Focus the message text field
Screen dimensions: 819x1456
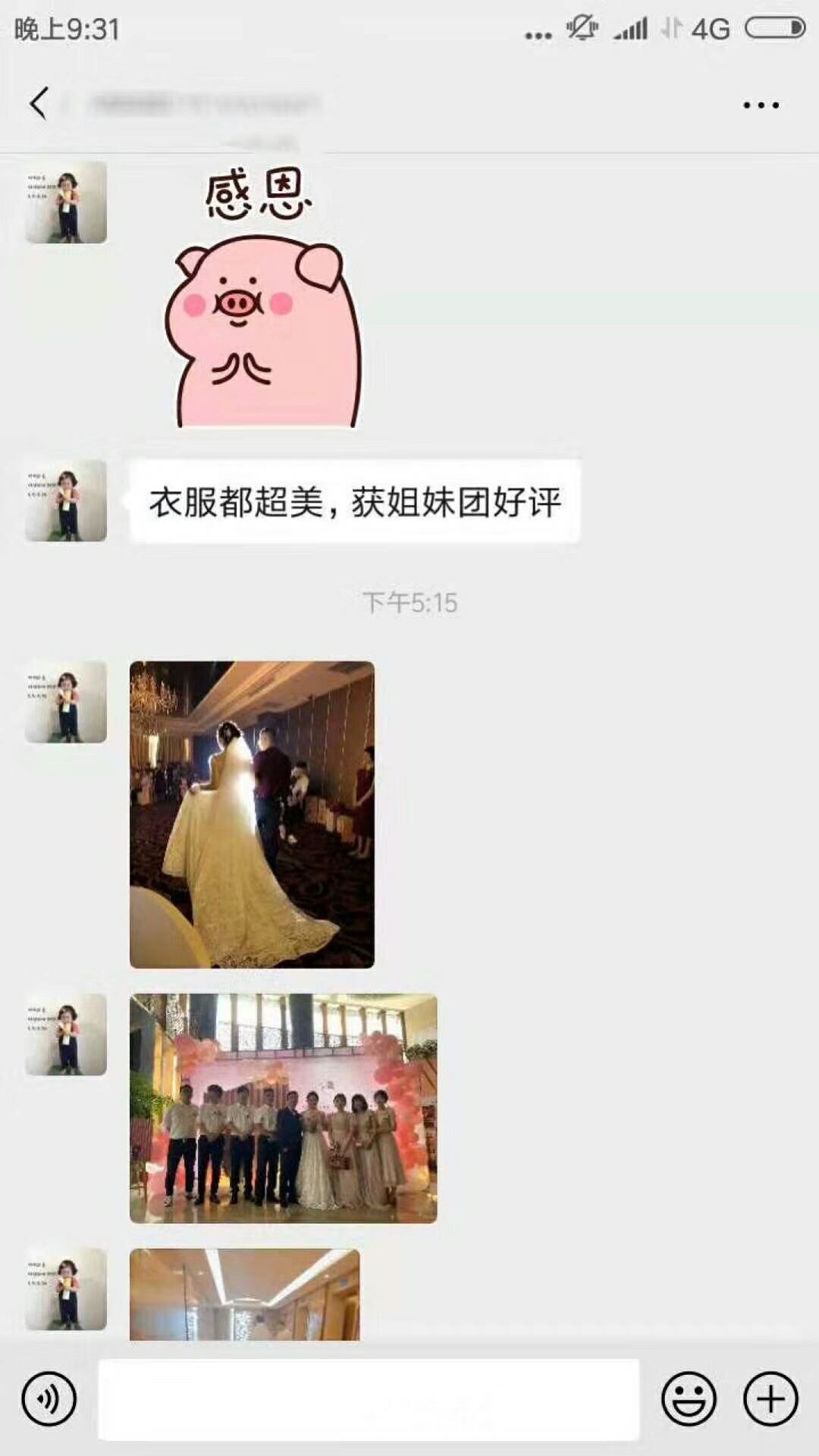(x=369, y=1399)
